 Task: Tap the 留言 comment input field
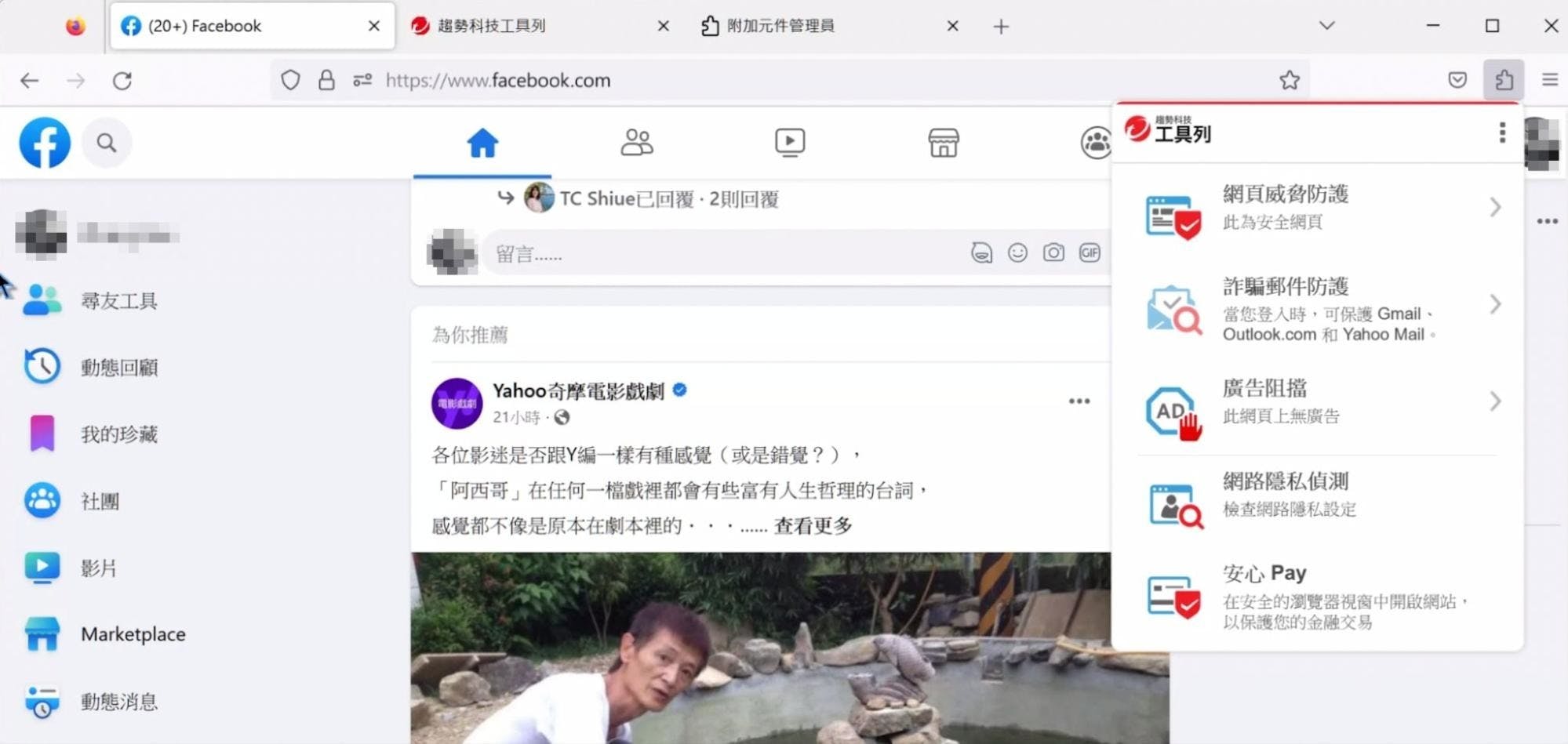[706, 254]
